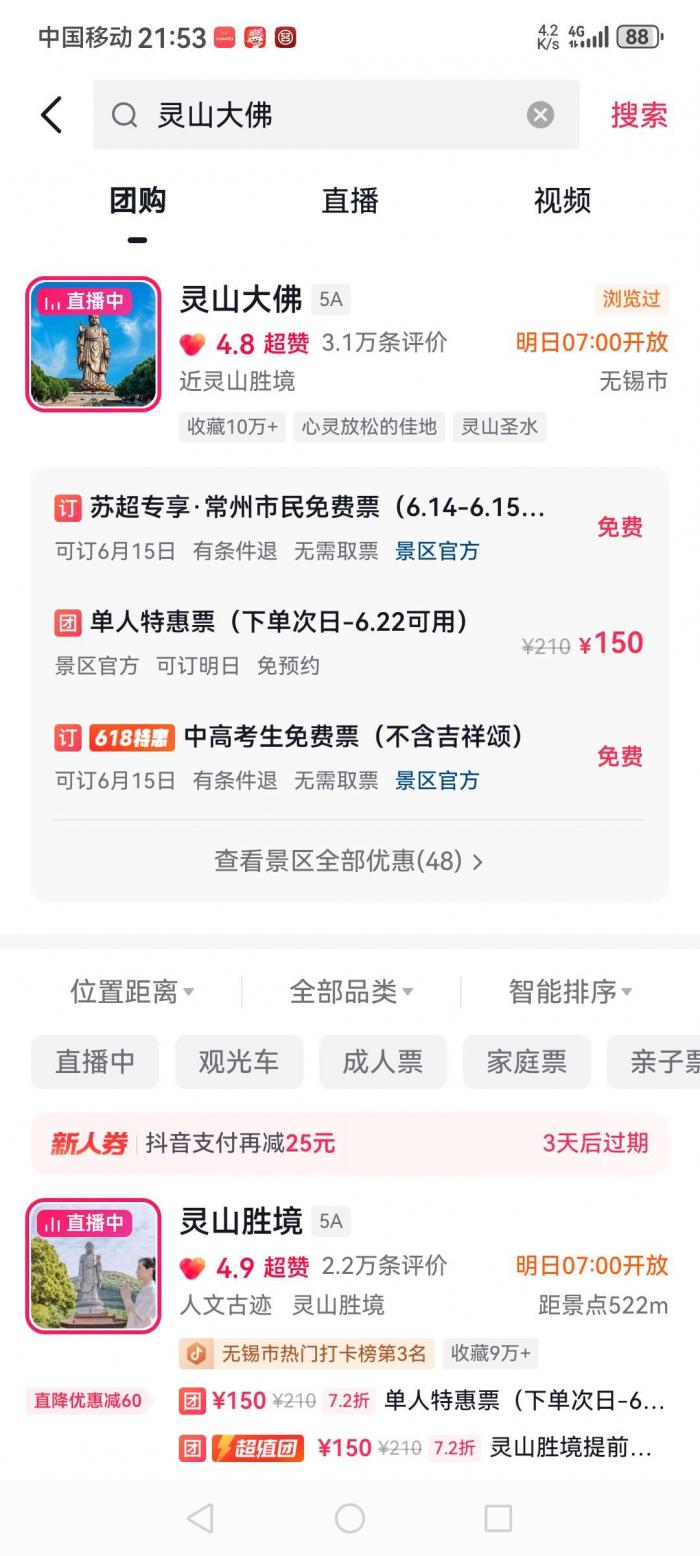Expand the 智能排序 sort dropdown
The image size is (700, 1556).
[x=569, y=992]
